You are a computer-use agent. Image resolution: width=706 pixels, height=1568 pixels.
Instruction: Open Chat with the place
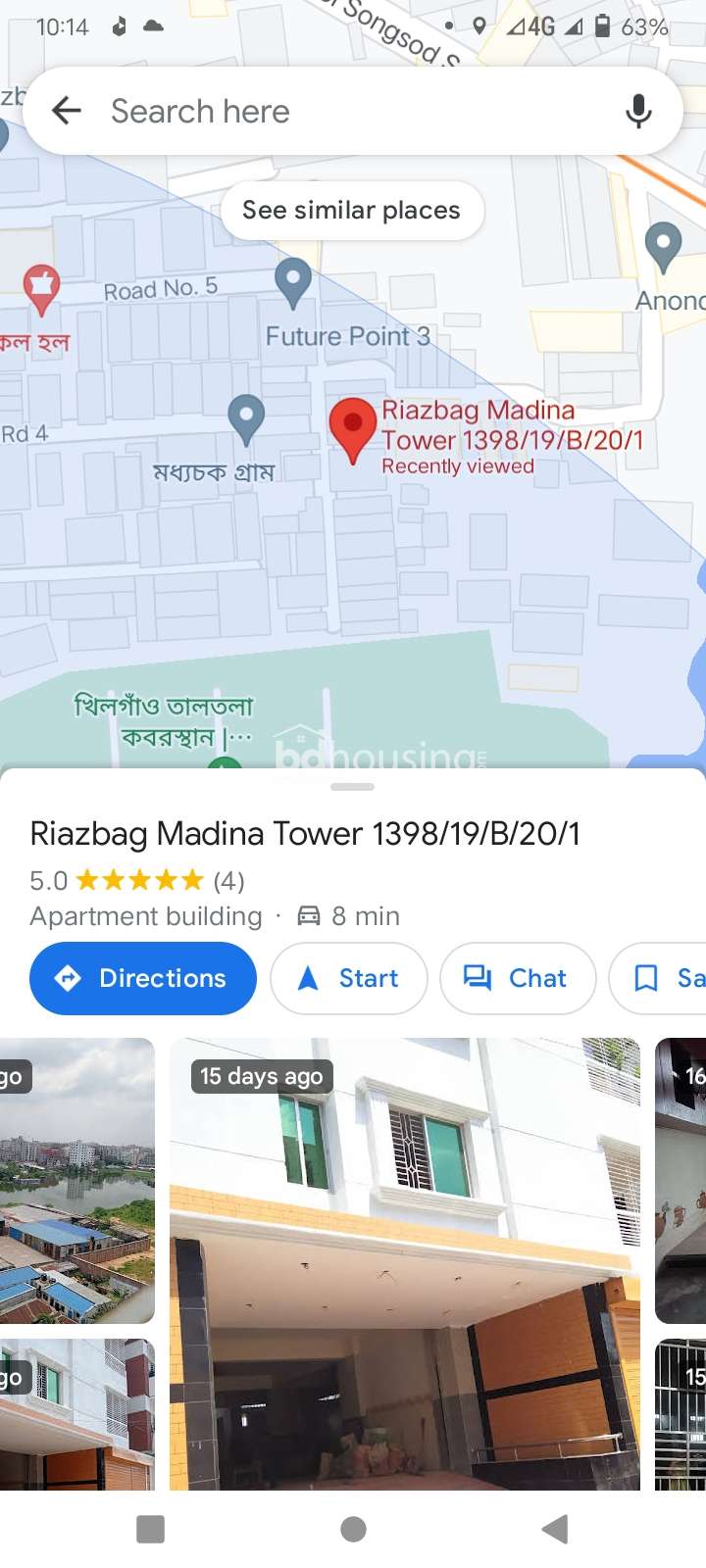coord(518,978)
